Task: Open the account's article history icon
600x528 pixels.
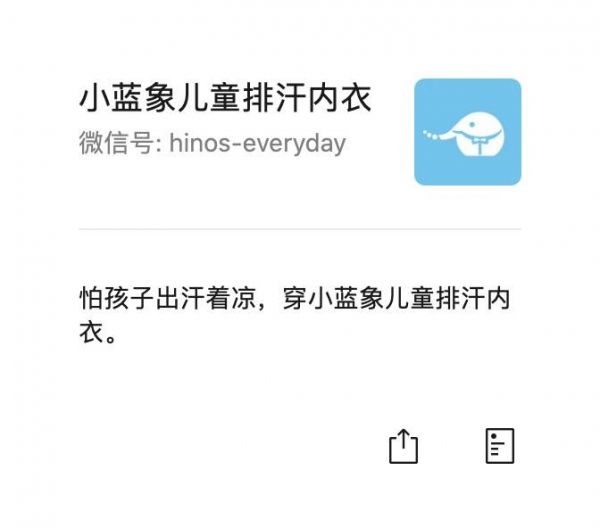Action: [x=499, y=446]
